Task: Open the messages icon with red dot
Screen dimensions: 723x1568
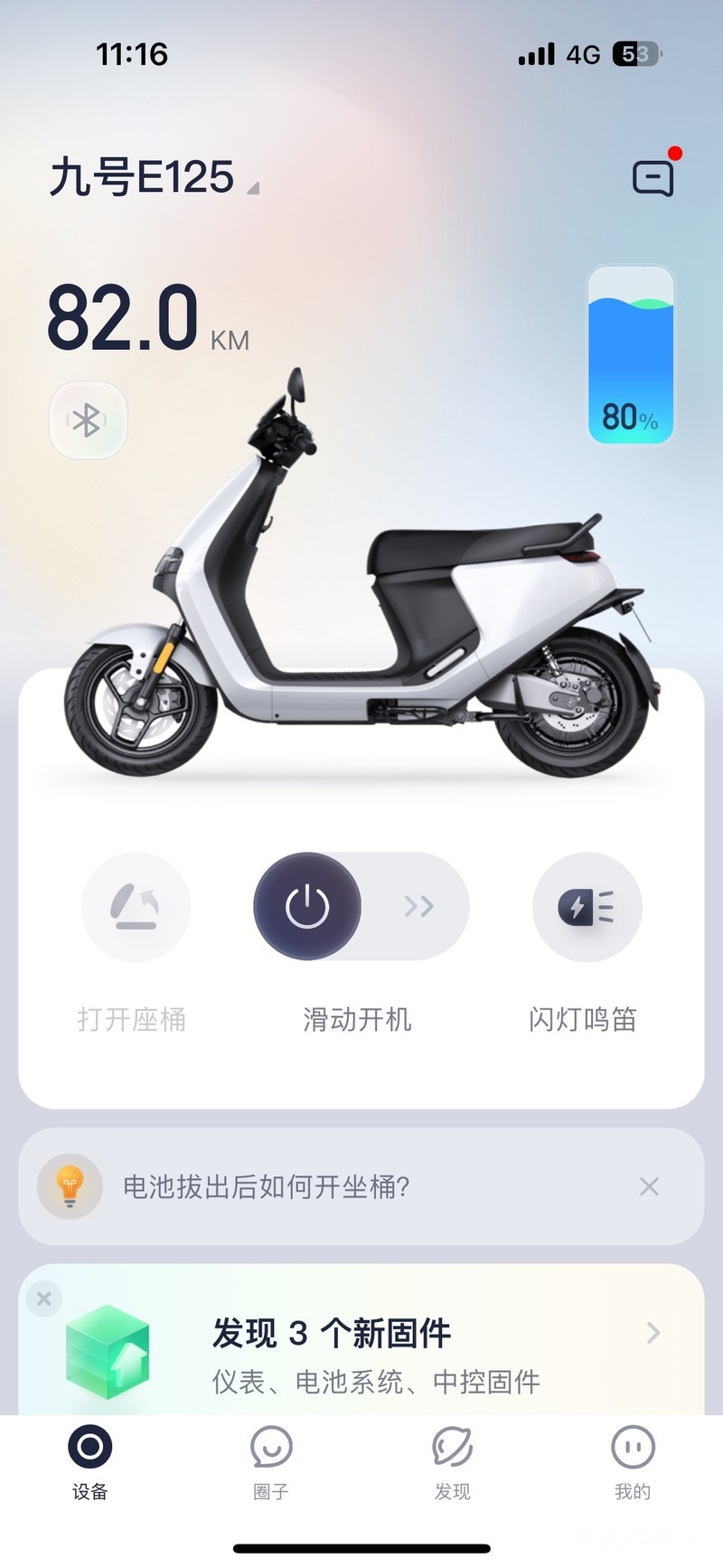Action: 654,177
